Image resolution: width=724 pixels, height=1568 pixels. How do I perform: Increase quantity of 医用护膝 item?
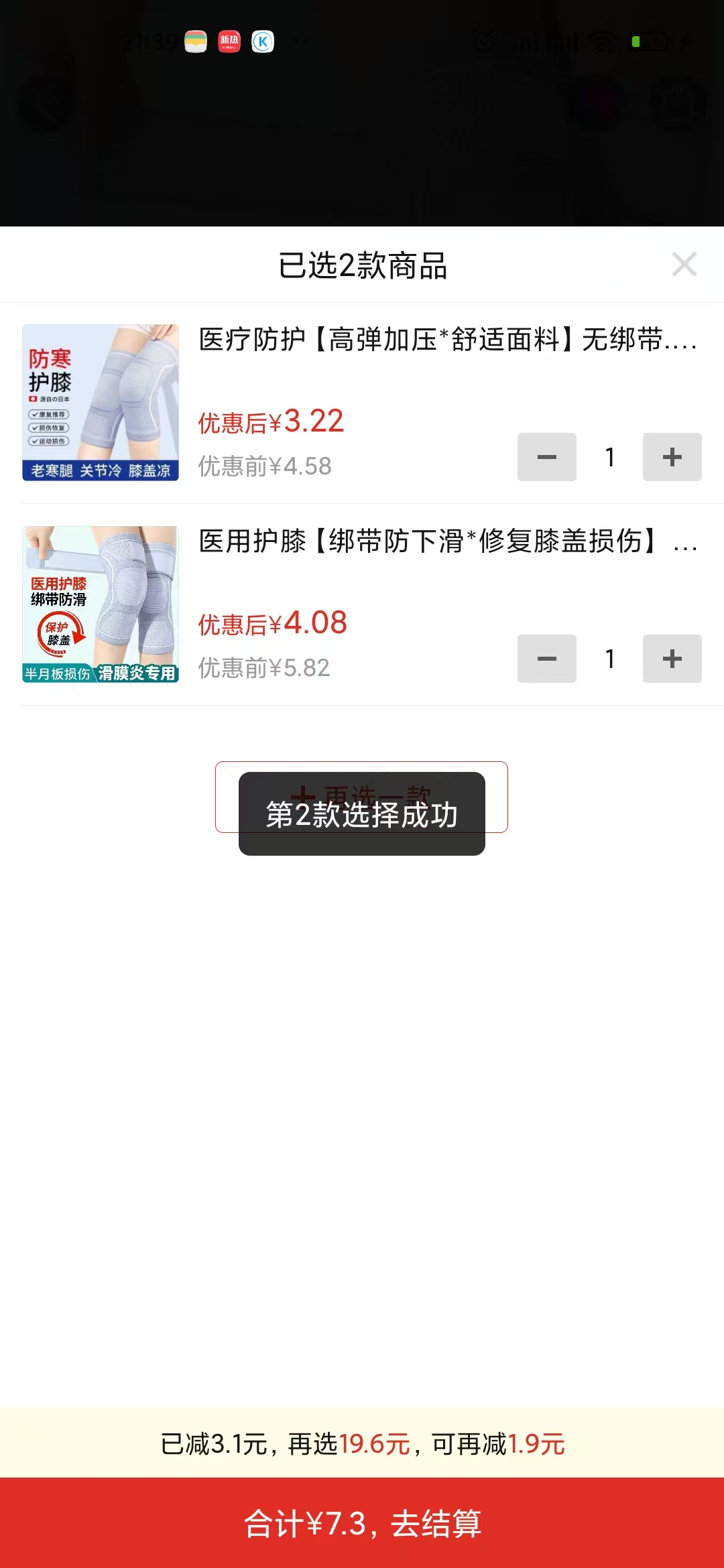point(672,659)
